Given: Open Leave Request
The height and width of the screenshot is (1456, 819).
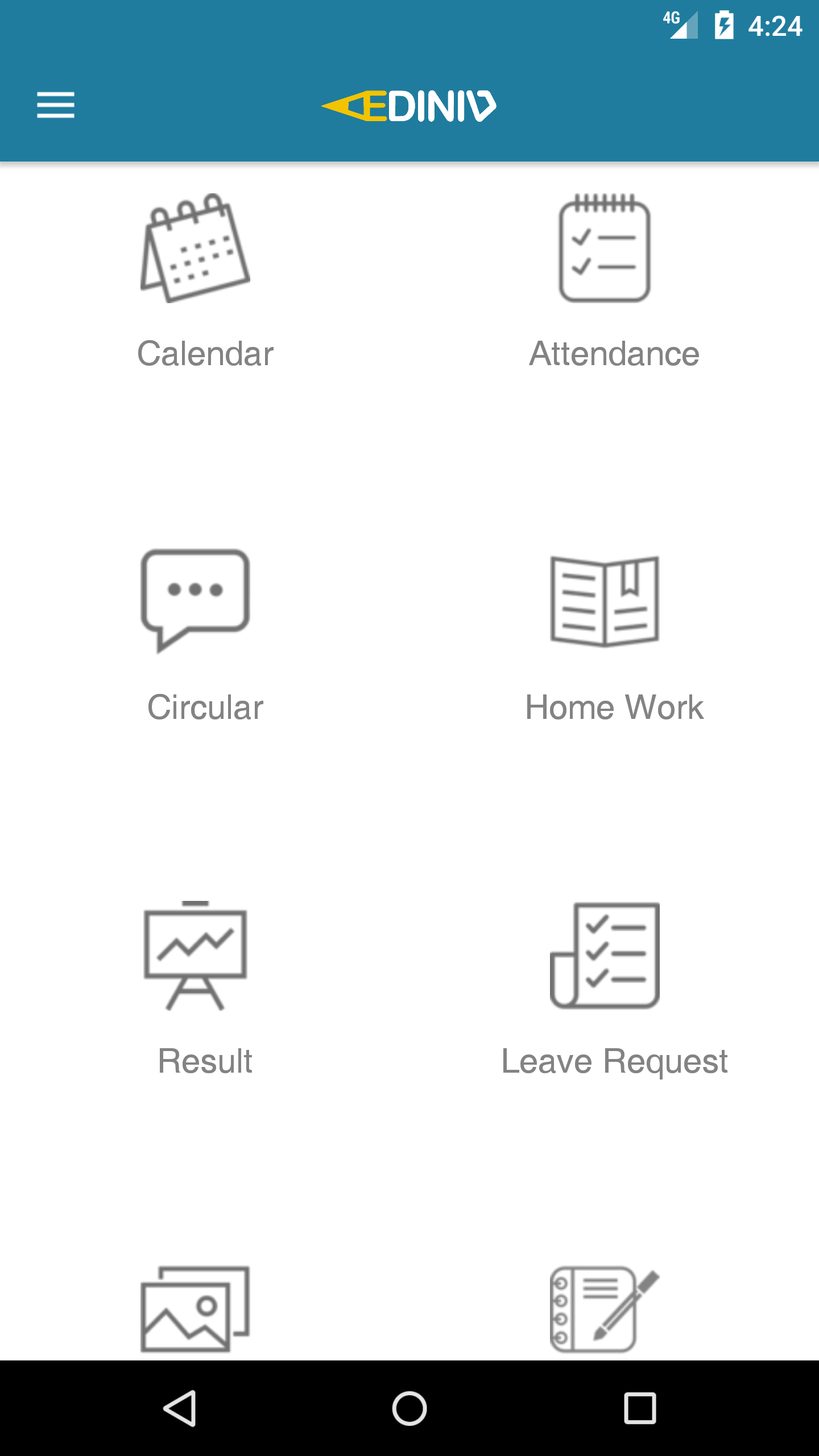Looking at the screenshot, I should [x=613, y=987].
